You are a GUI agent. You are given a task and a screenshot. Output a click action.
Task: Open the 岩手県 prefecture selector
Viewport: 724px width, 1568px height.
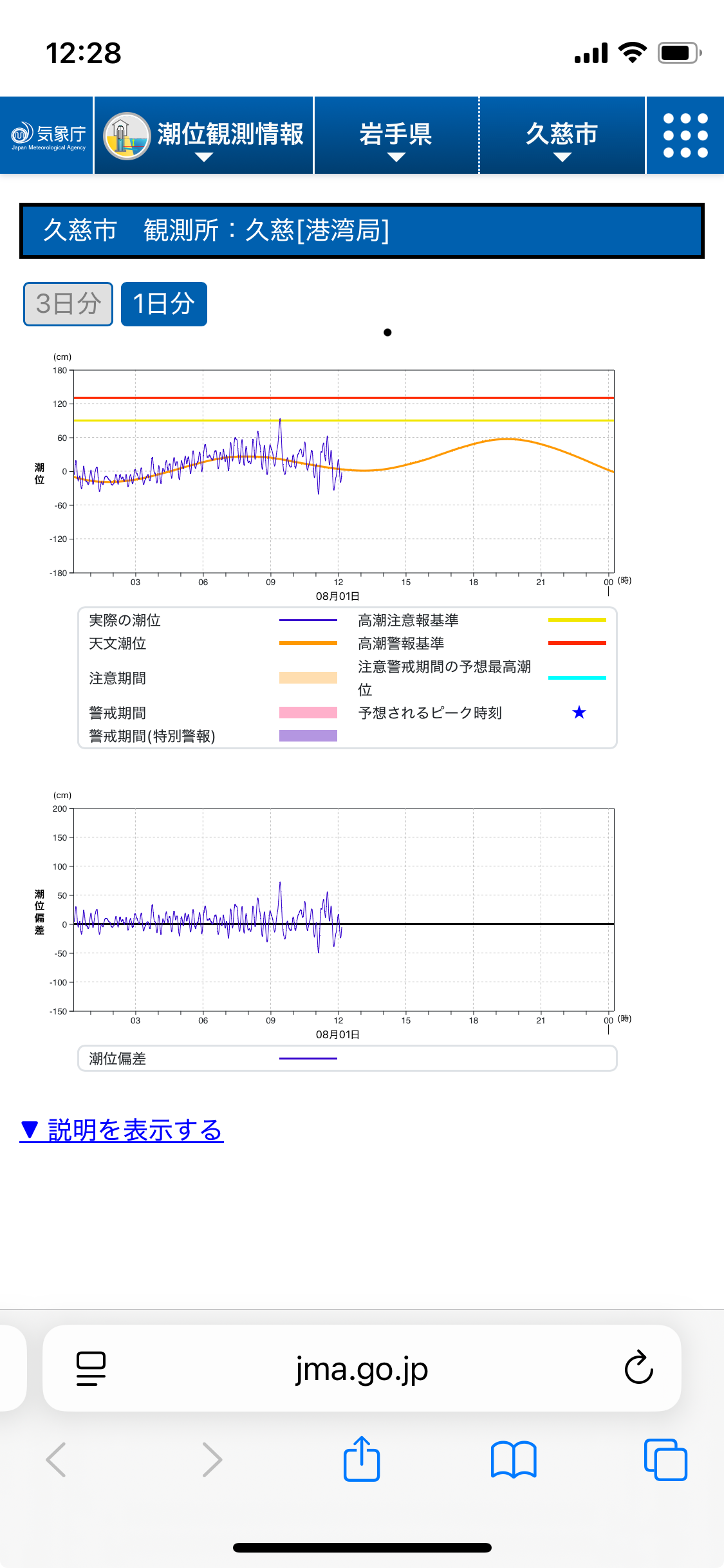tap(396, 135)
